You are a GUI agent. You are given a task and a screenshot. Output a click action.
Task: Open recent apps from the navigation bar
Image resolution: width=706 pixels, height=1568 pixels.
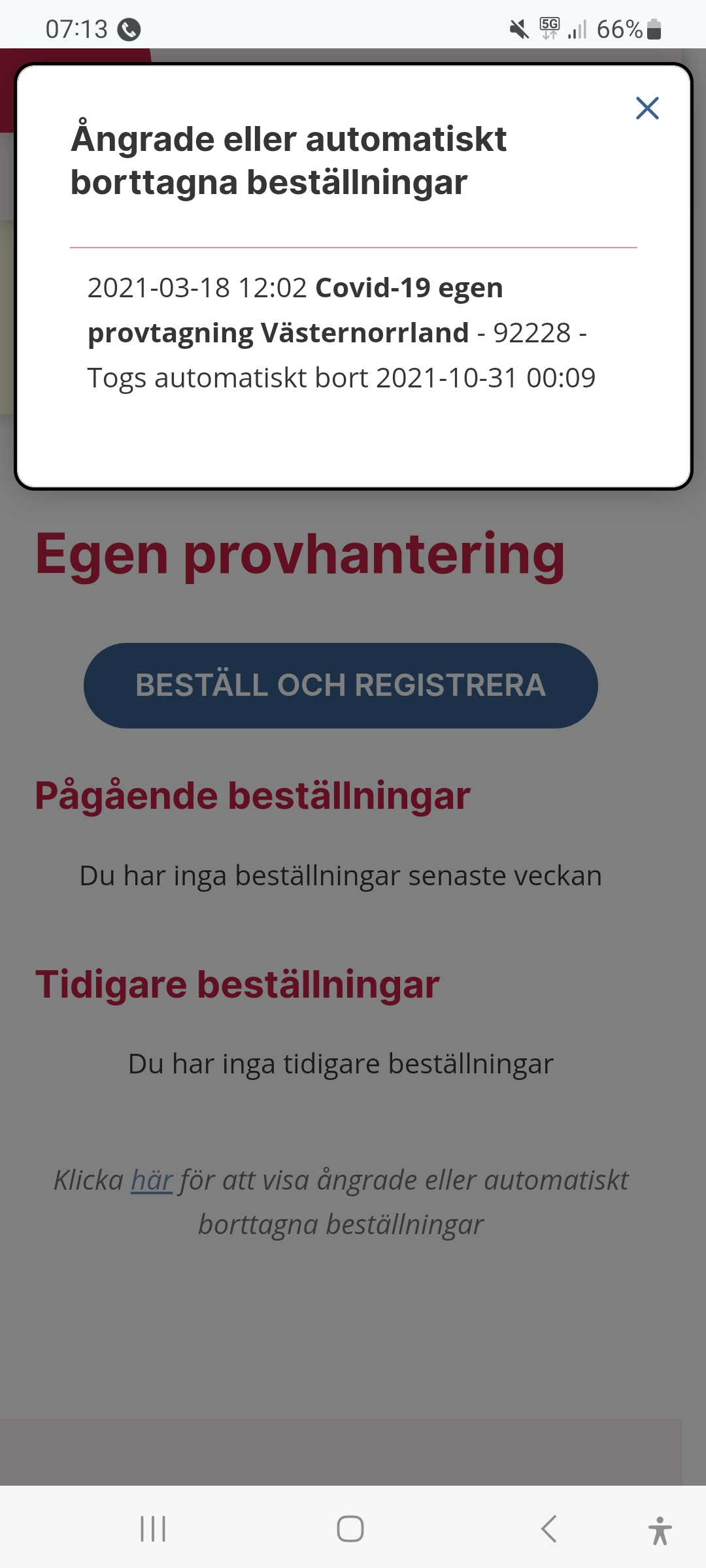[x=153, y=1529]
